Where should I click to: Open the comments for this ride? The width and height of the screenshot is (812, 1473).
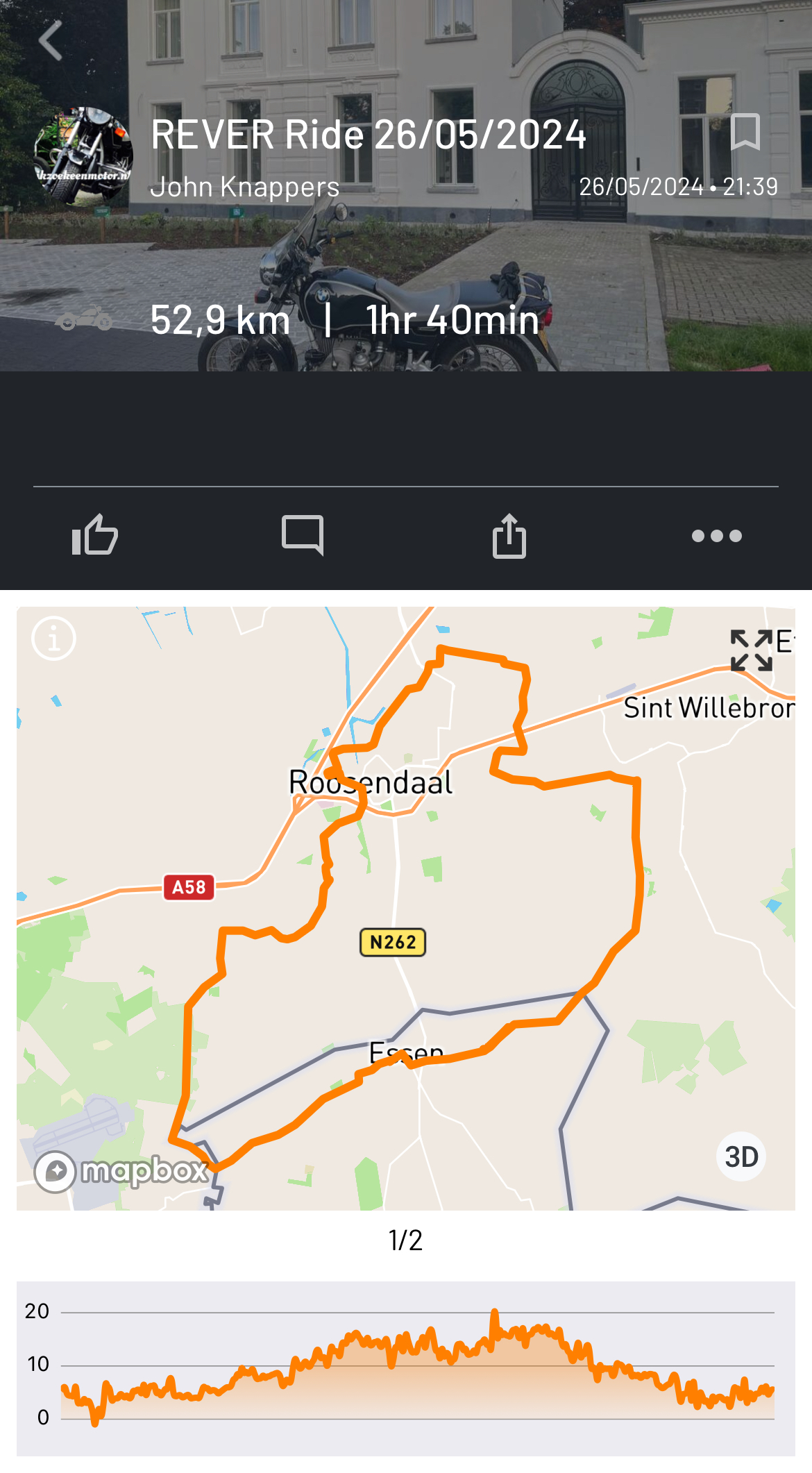[x=303, y=535]
